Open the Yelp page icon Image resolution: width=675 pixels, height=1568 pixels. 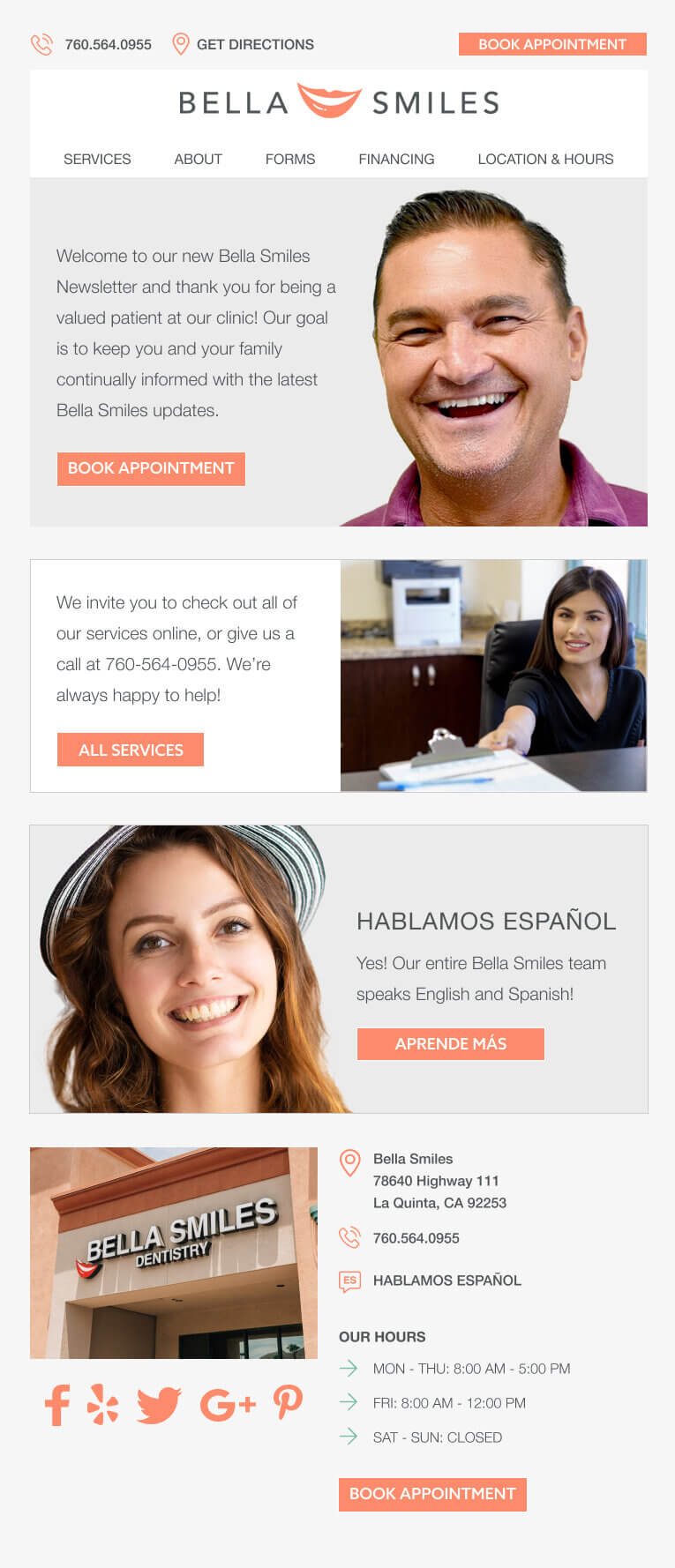(103, 1405)
